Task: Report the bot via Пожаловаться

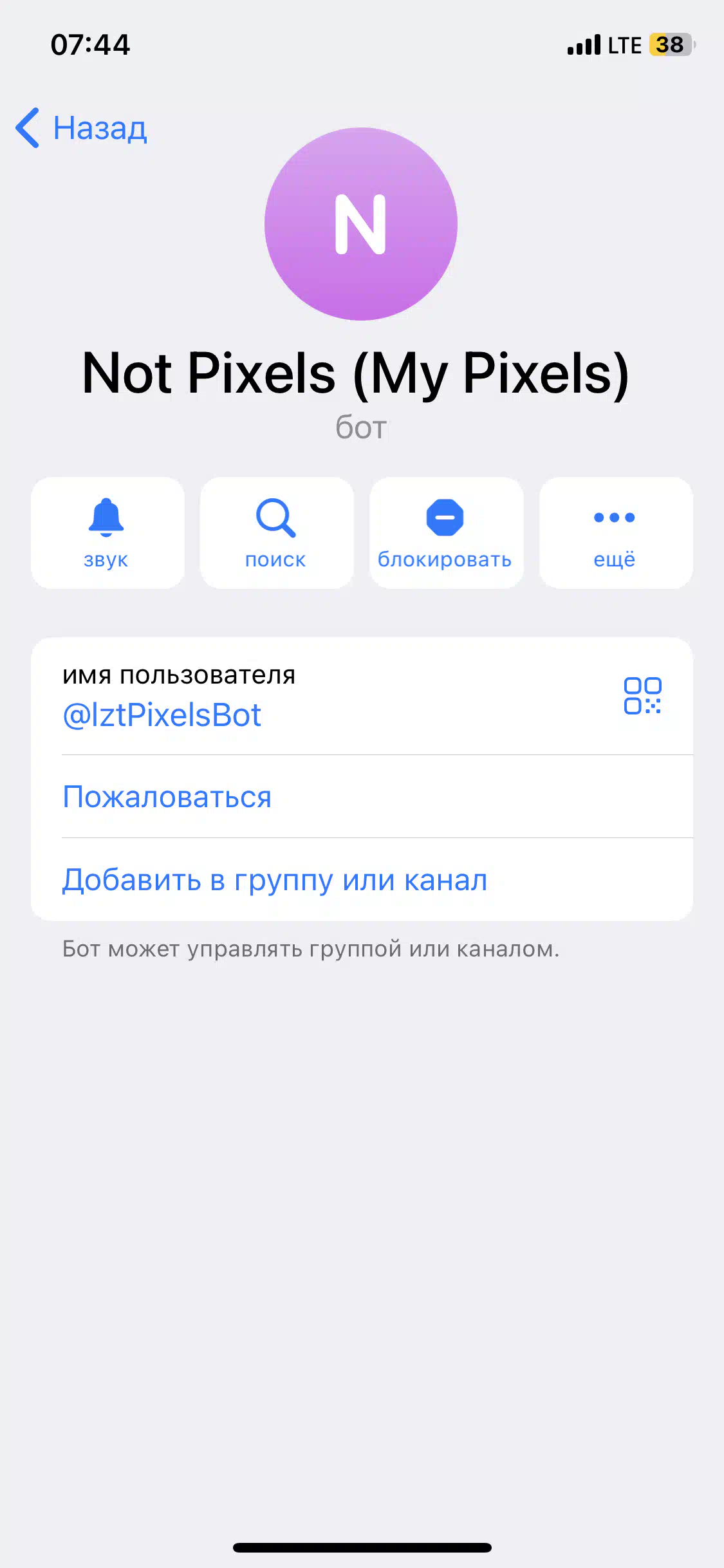Action: (362, 797)
